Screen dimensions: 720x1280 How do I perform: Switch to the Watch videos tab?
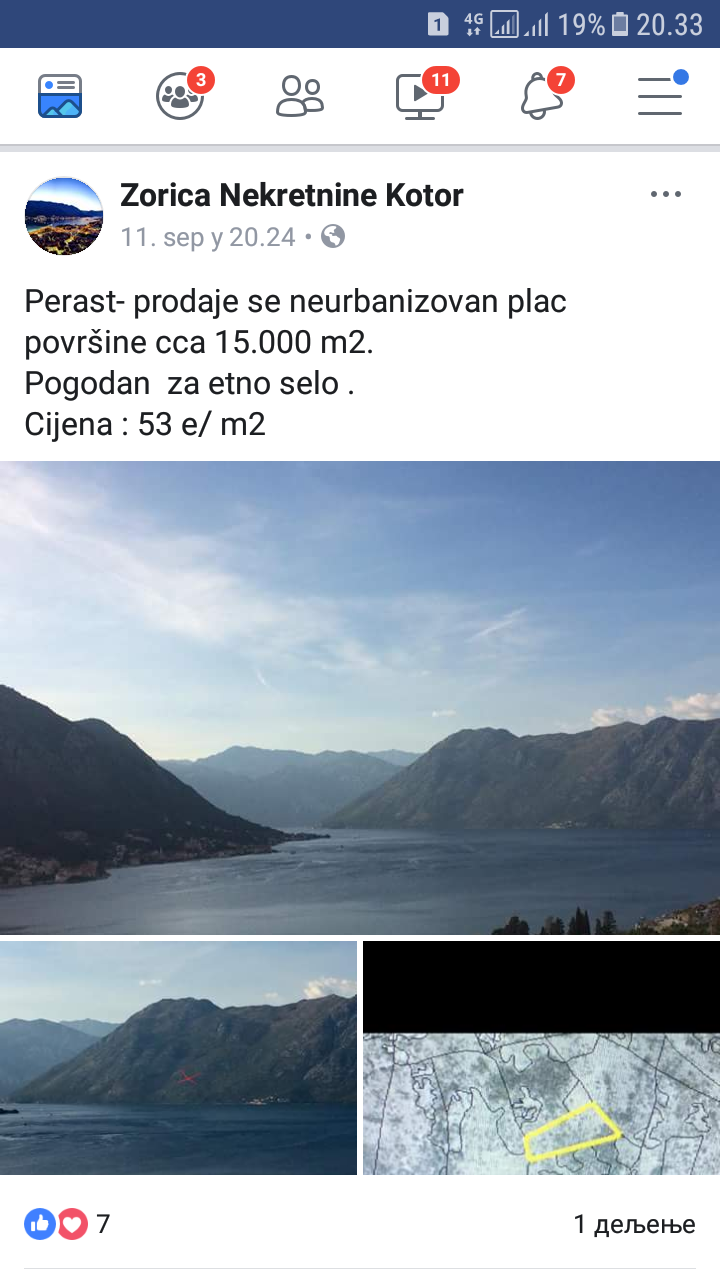[418, 96]
